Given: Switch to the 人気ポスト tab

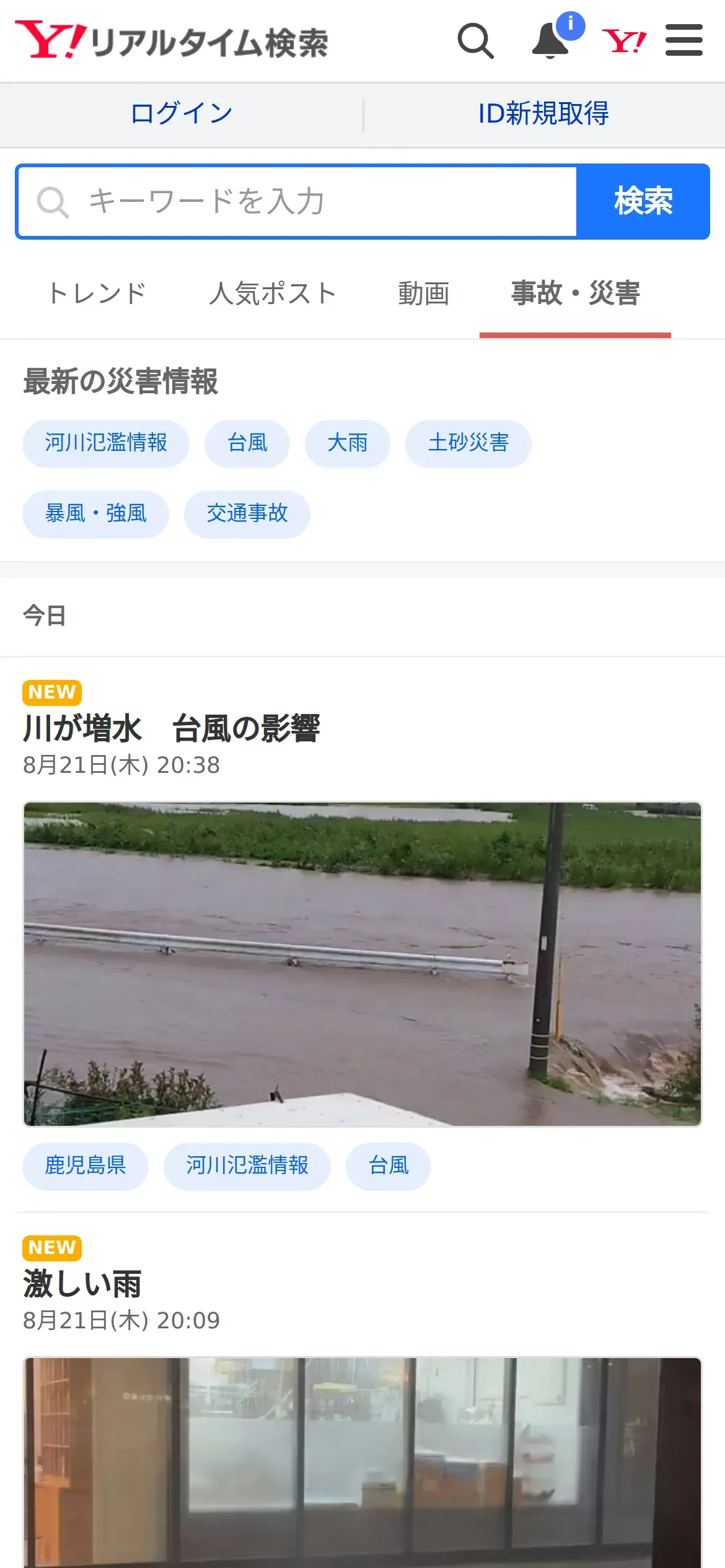Looking at the screenshot, I should pyautogui.click(x=273, y=294).
